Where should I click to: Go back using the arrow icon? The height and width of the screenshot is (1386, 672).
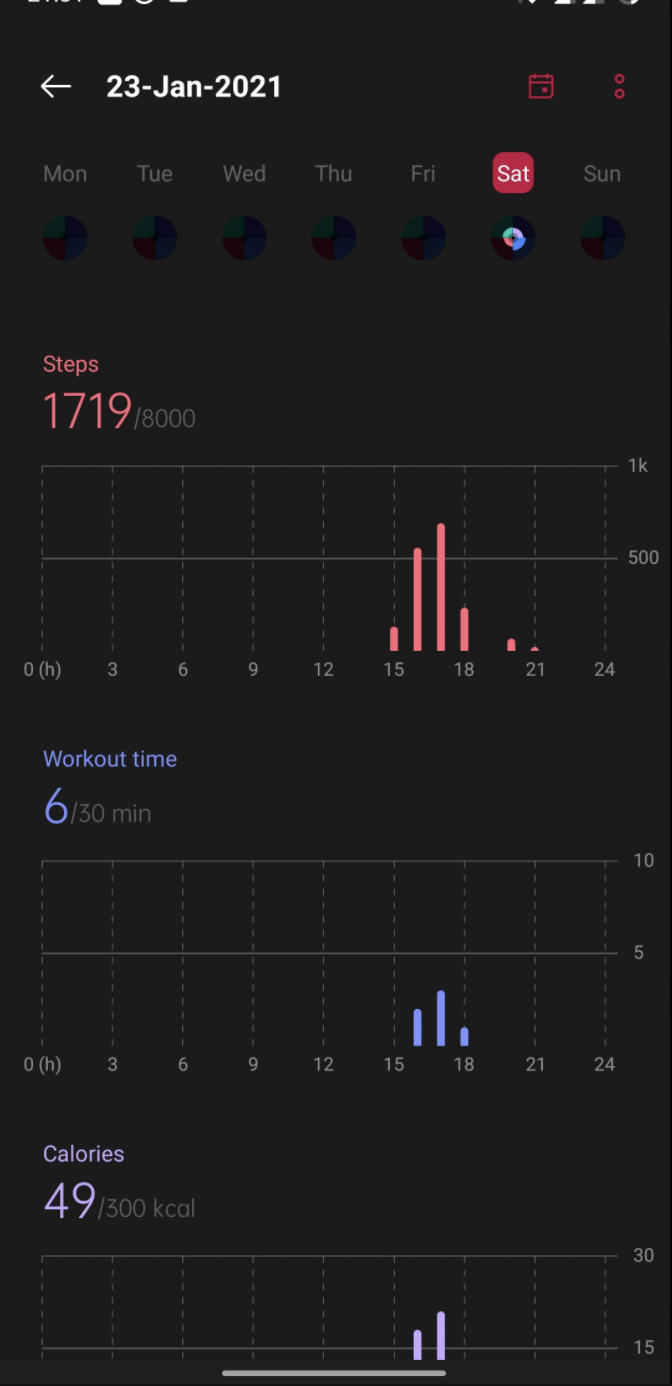pyautogui.click(x=56, y=87)
